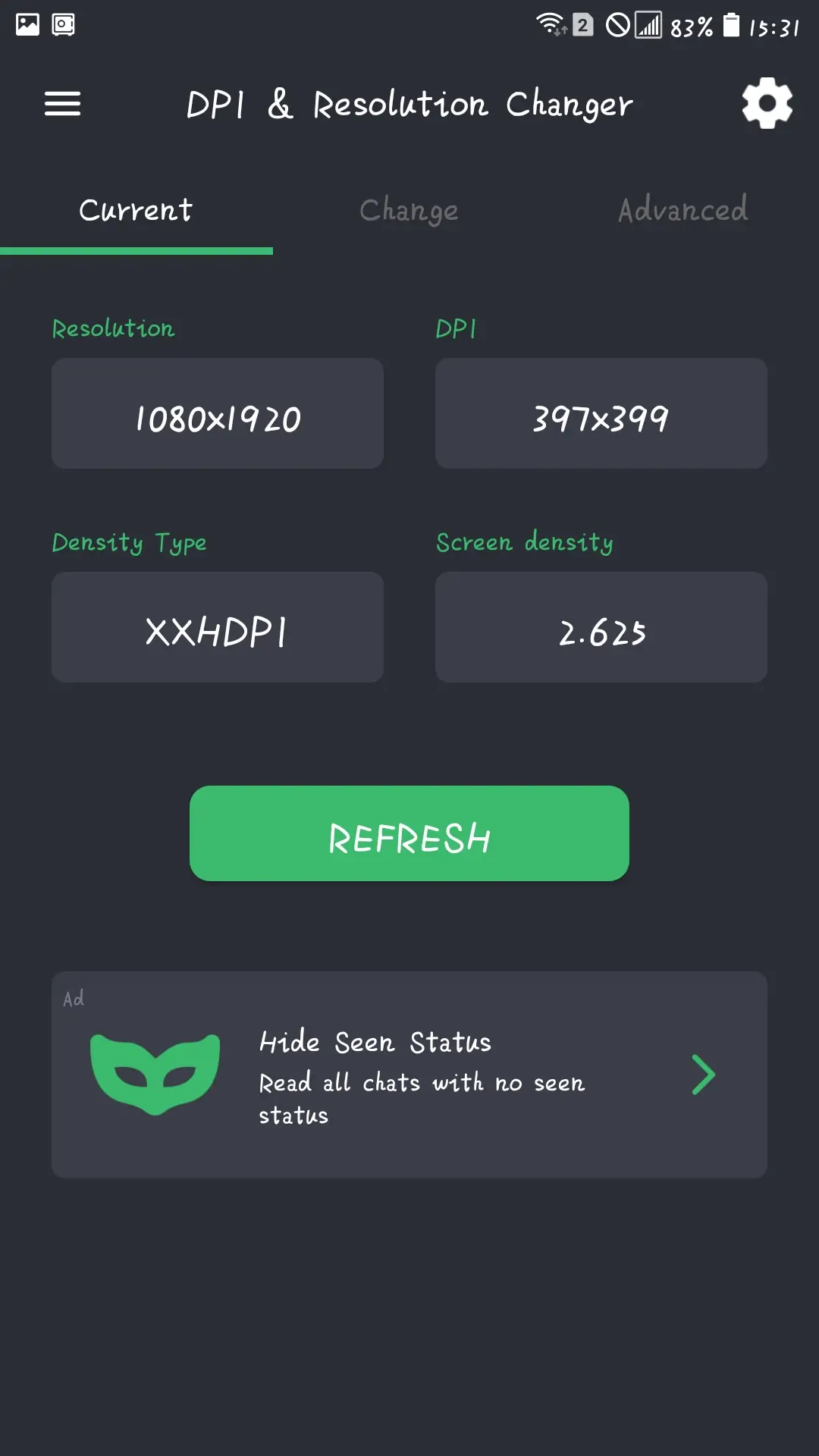The image size is (819, 1456).
Task: Open the Hide Seen Status link
Action: pyautogui.click(x=375, y=1042)
